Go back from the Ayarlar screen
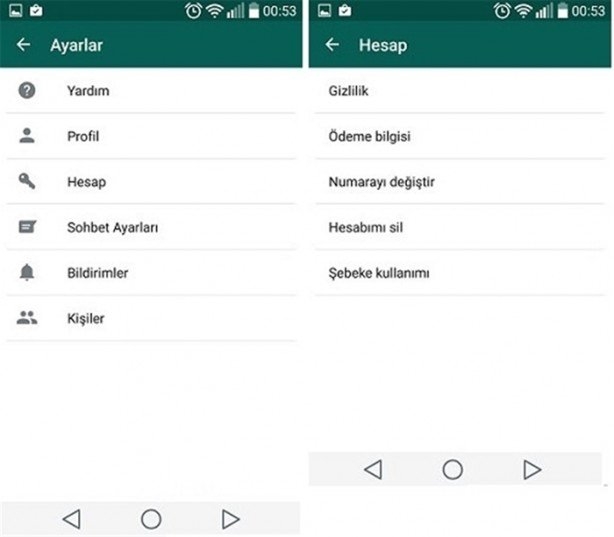 [x=24, y=45]
